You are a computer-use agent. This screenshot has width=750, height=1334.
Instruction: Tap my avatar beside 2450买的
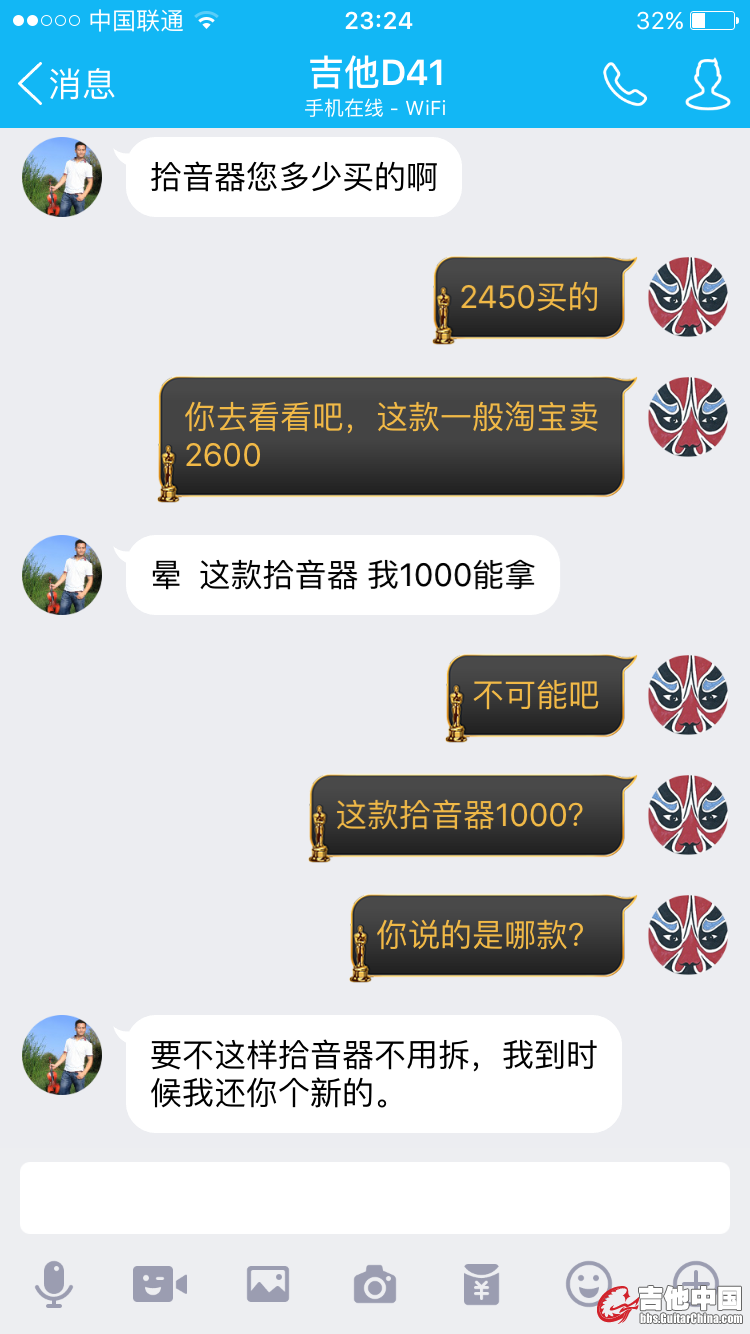[687, 297]
